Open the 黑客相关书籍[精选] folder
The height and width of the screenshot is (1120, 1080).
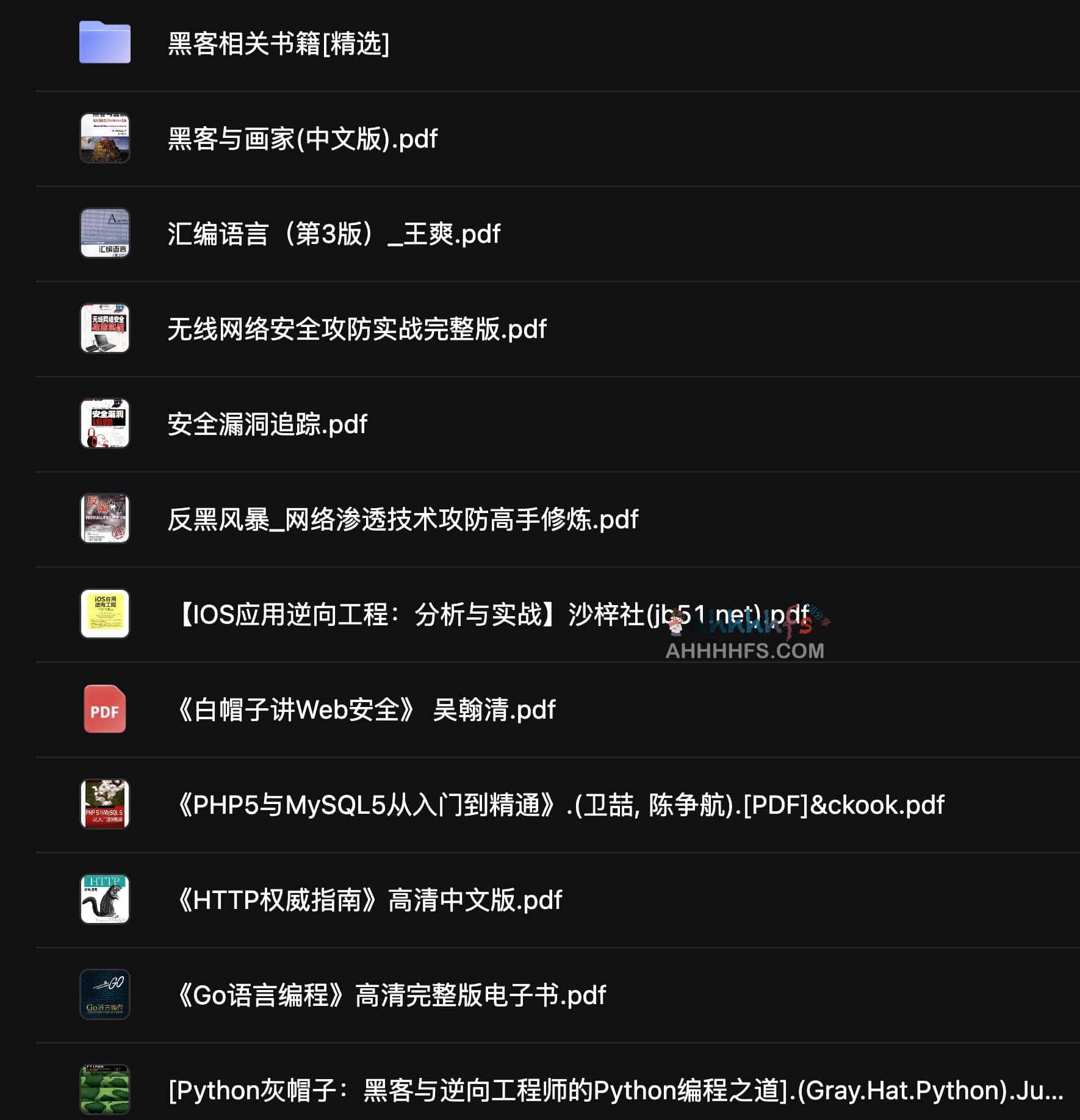click(278, 44)
